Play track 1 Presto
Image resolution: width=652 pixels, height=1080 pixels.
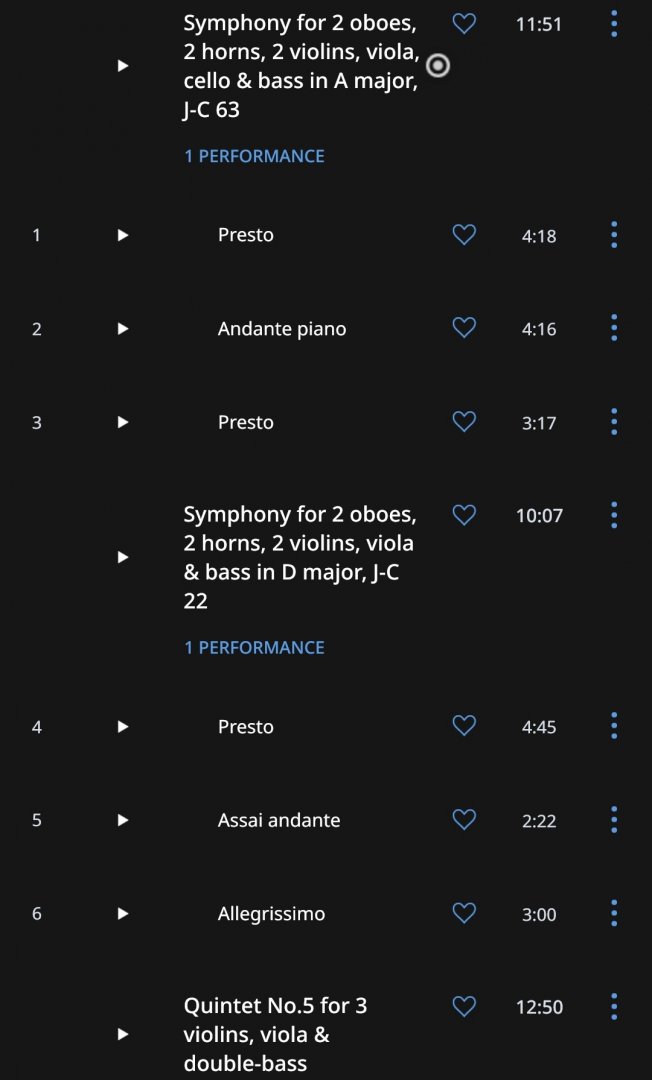point(123,235)
